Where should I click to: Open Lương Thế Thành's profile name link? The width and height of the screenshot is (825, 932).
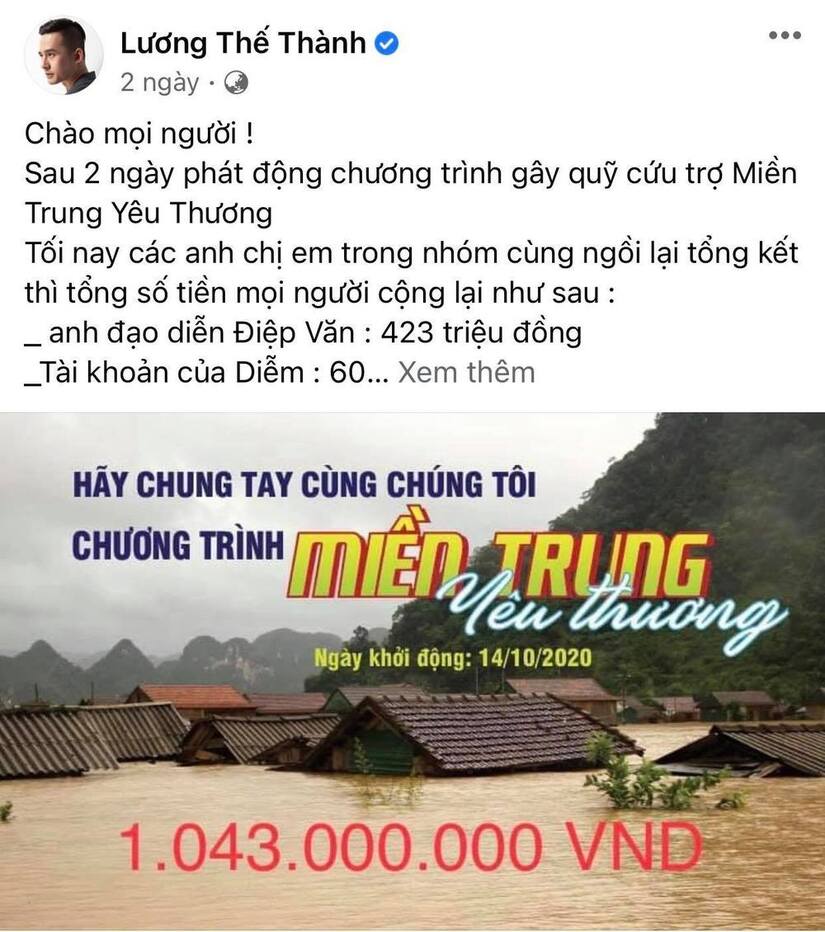tap(245, 43)
